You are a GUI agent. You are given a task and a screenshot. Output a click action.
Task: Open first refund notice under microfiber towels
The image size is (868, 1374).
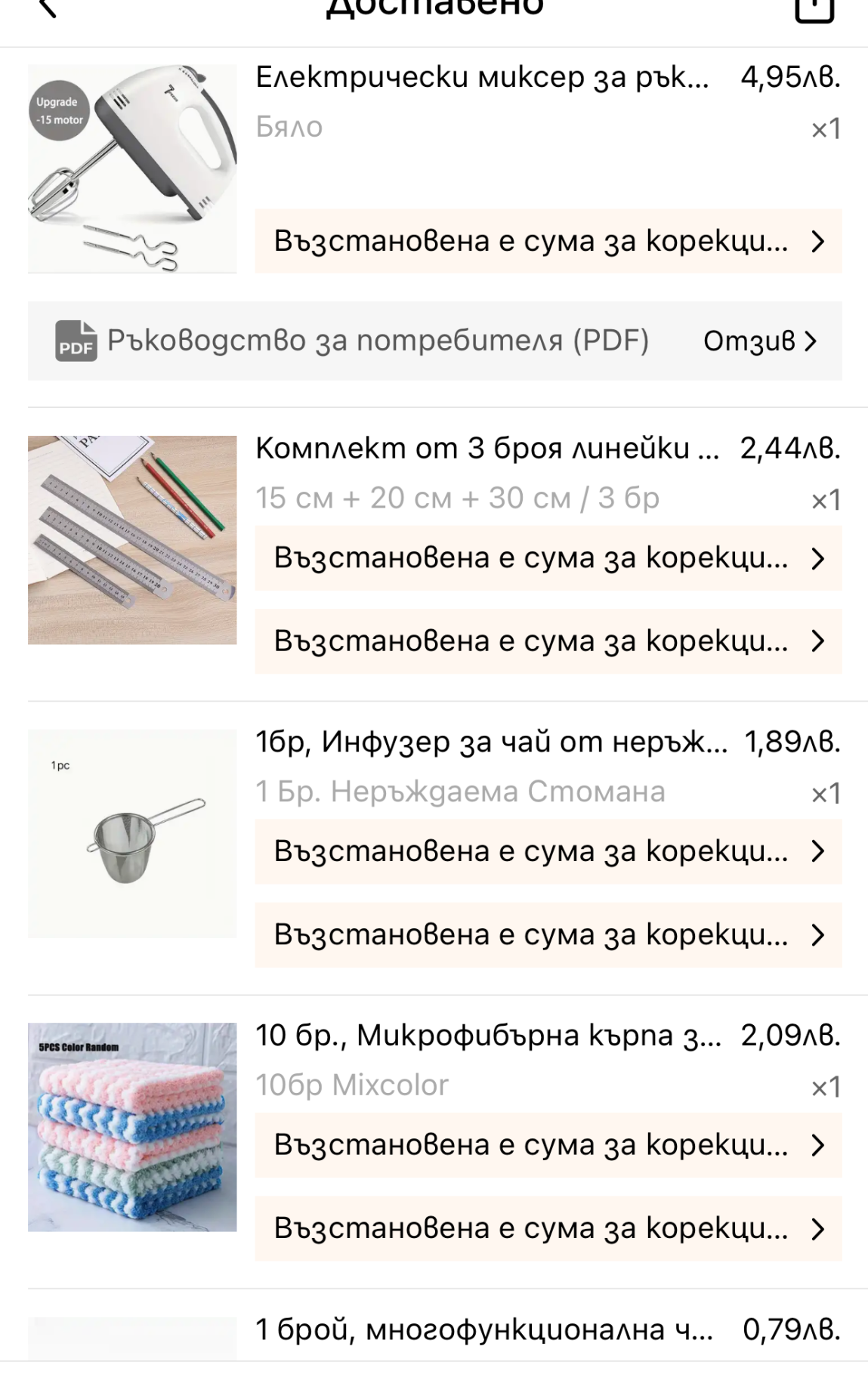pyautogui.click(x=548, y=1145)
